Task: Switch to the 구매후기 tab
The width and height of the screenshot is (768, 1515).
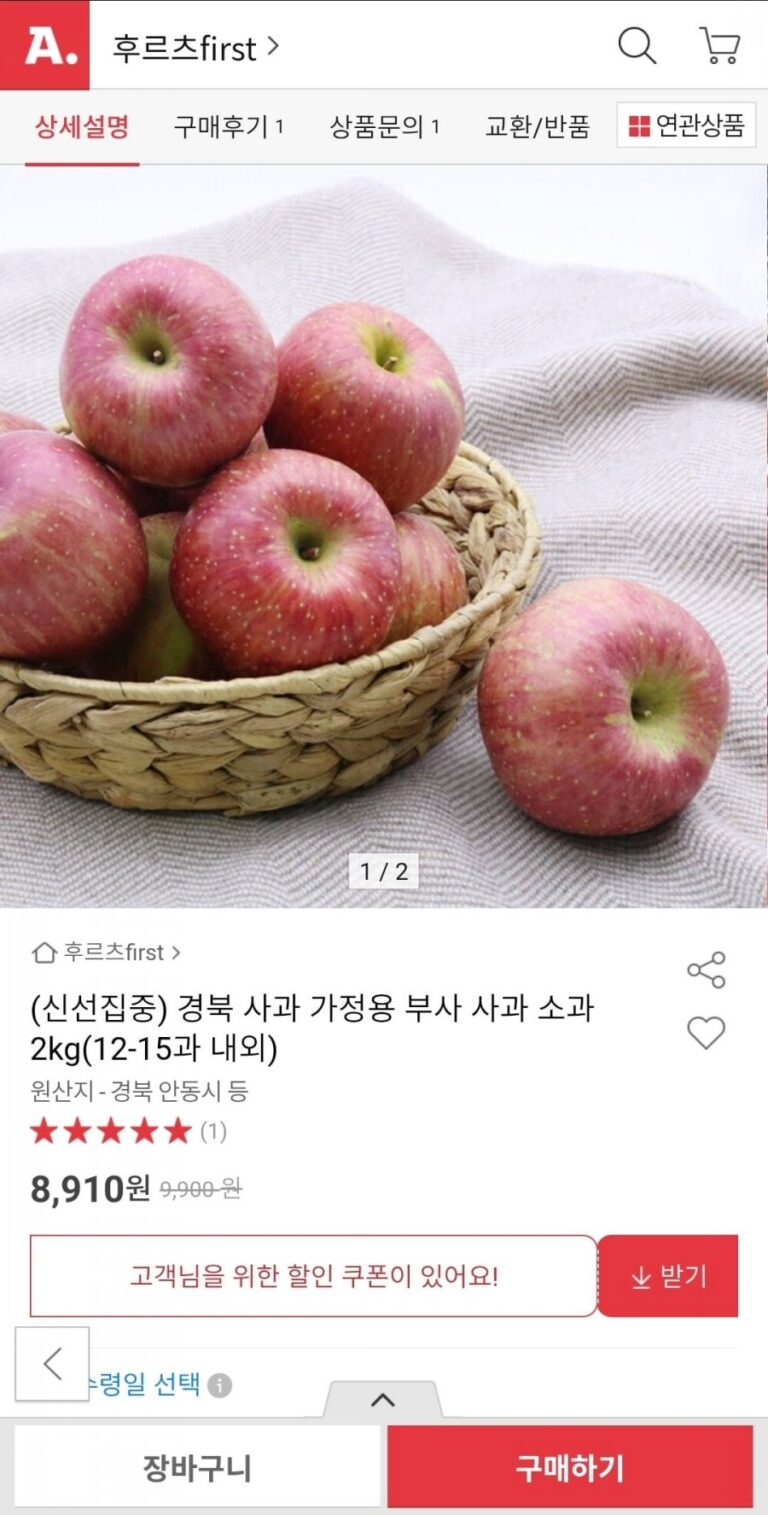Action: click(229, 126)
